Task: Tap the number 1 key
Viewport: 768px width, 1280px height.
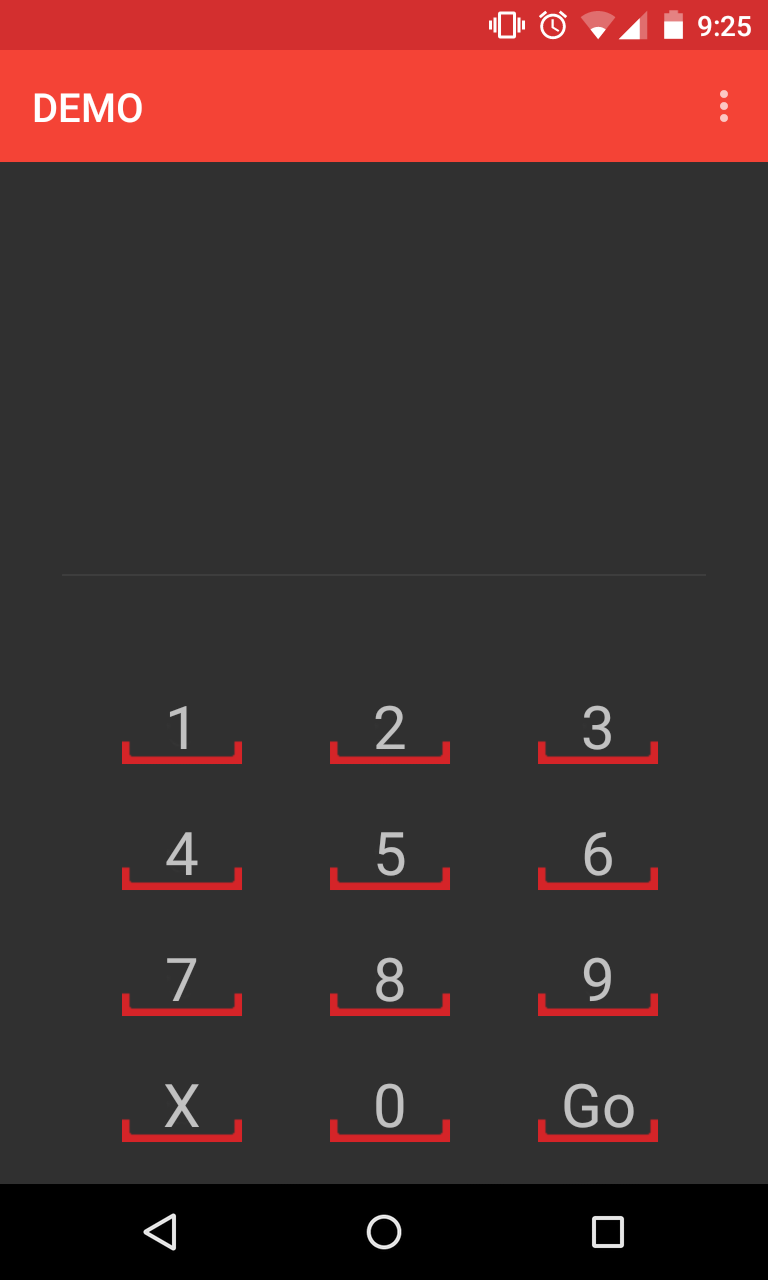Action: coord(181,731)
